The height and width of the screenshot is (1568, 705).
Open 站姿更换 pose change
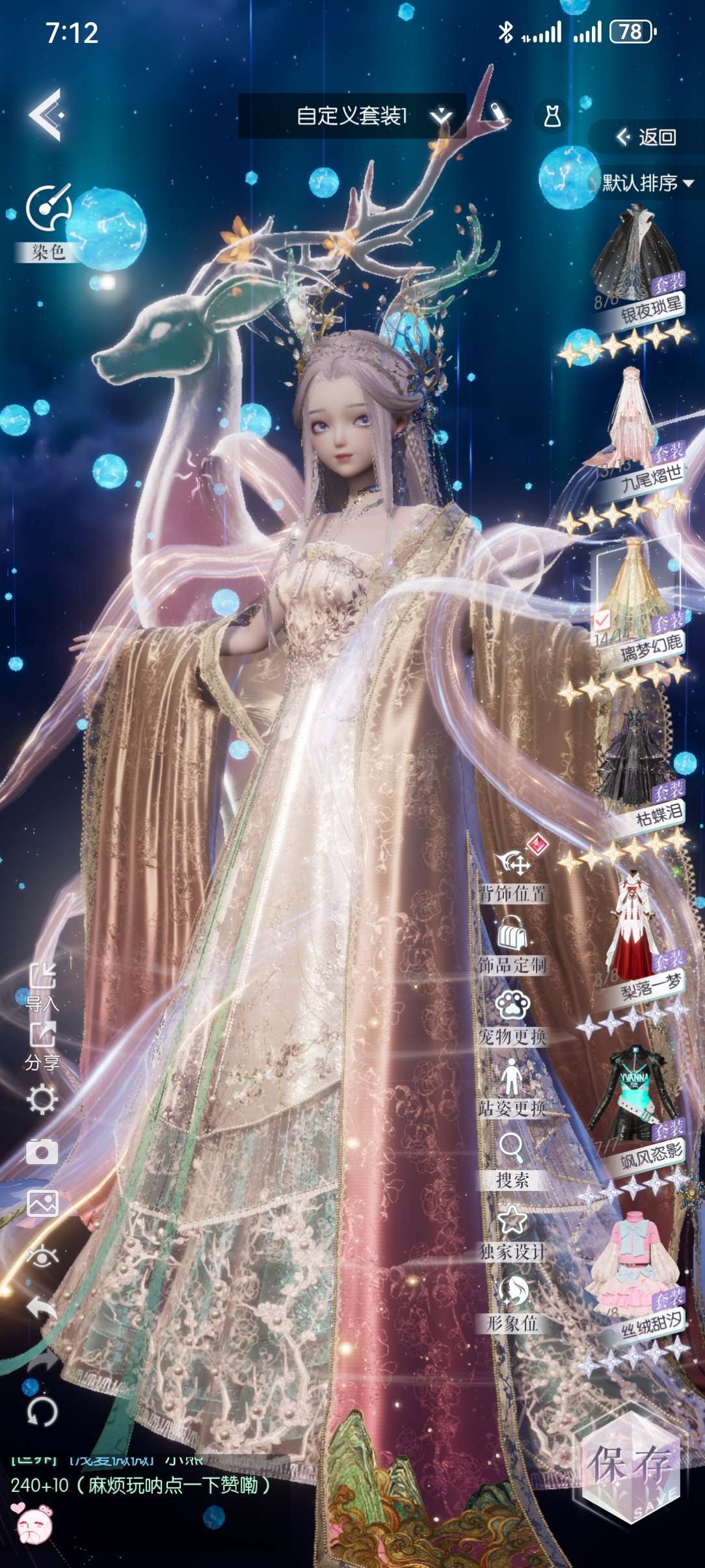click(512, 1088)
